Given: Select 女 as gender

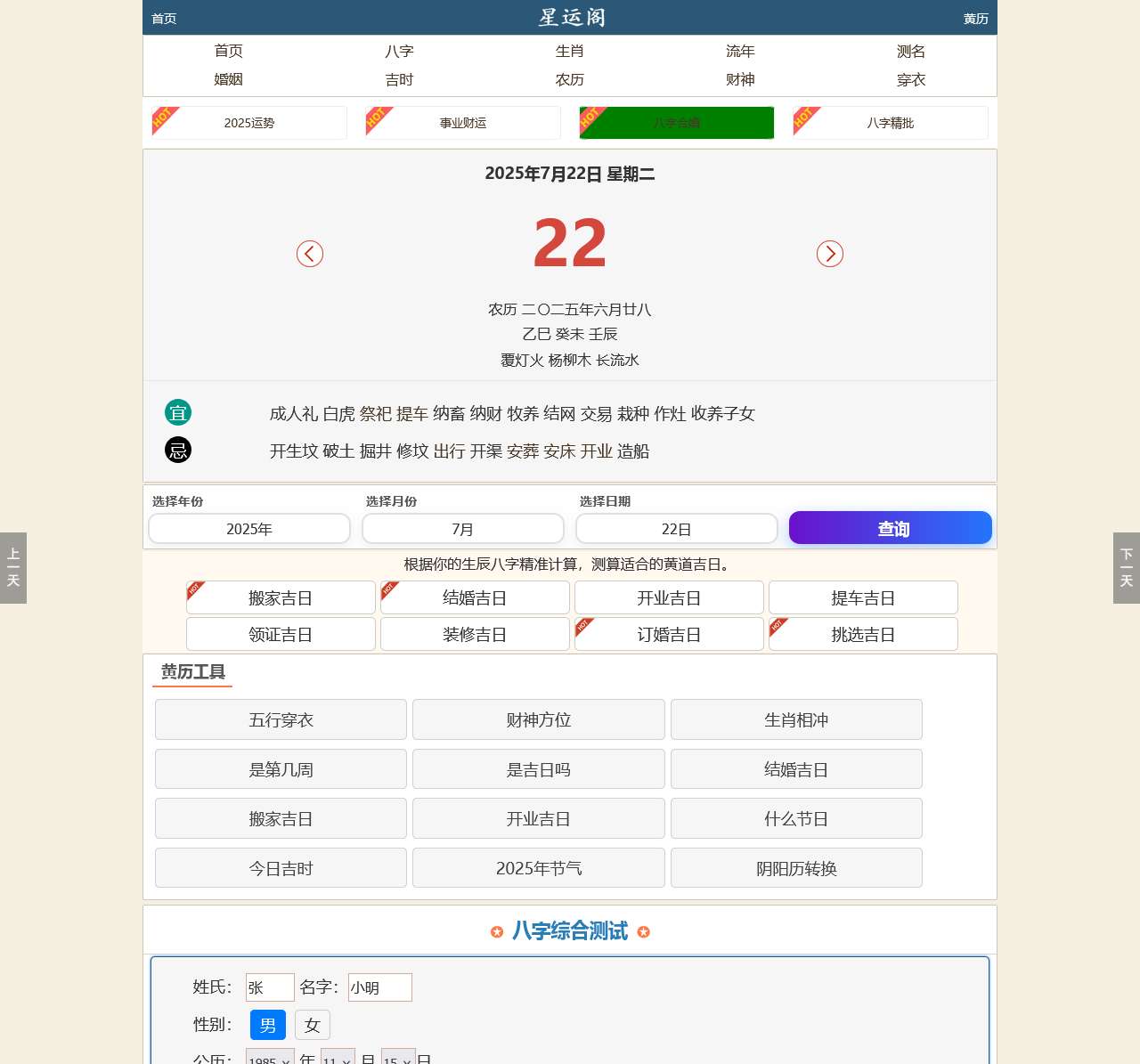Looking at the screenshot, I should 313,1025.
